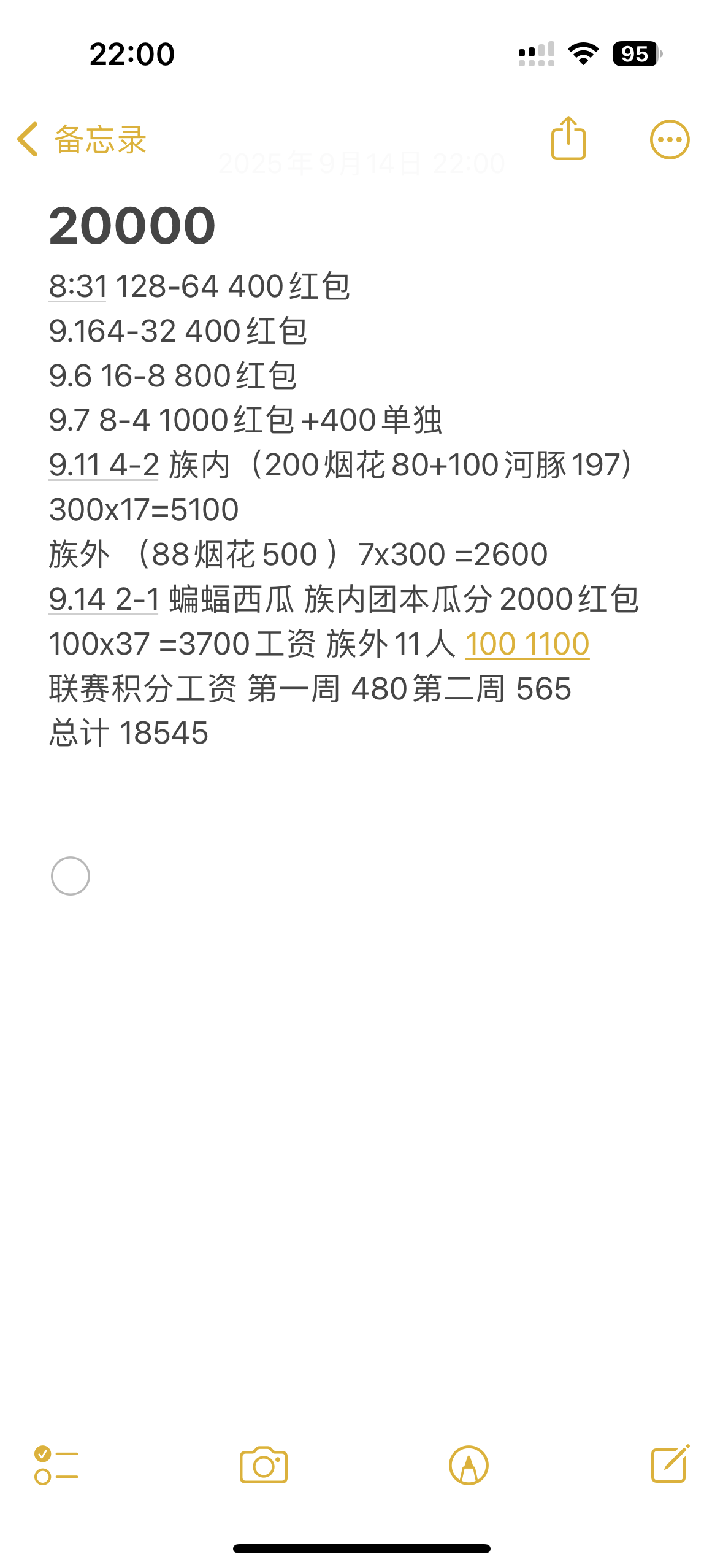Tap the underlined 8:31 link
Viewport: 723px width, 1568px height.
point(77,286)
